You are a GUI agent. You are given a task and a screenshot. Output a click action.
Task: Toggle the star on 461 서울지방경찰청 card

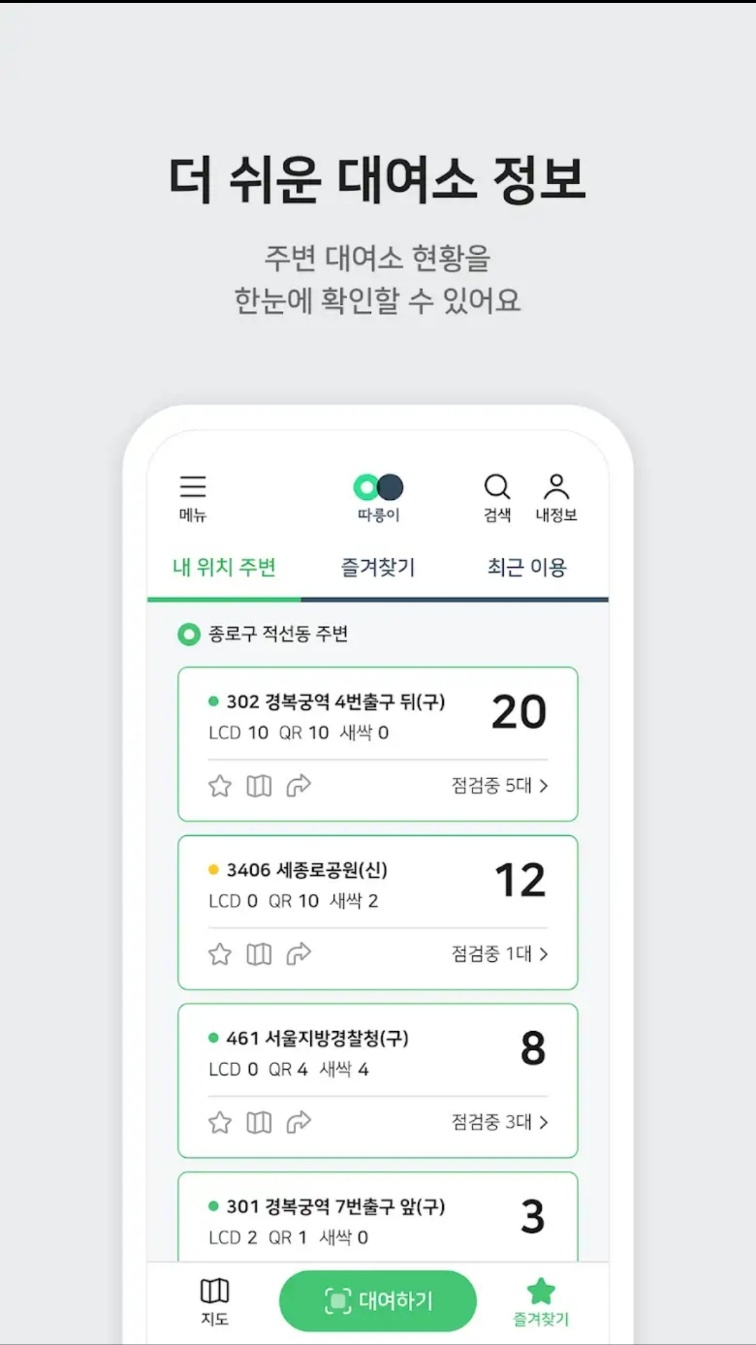219,1122
